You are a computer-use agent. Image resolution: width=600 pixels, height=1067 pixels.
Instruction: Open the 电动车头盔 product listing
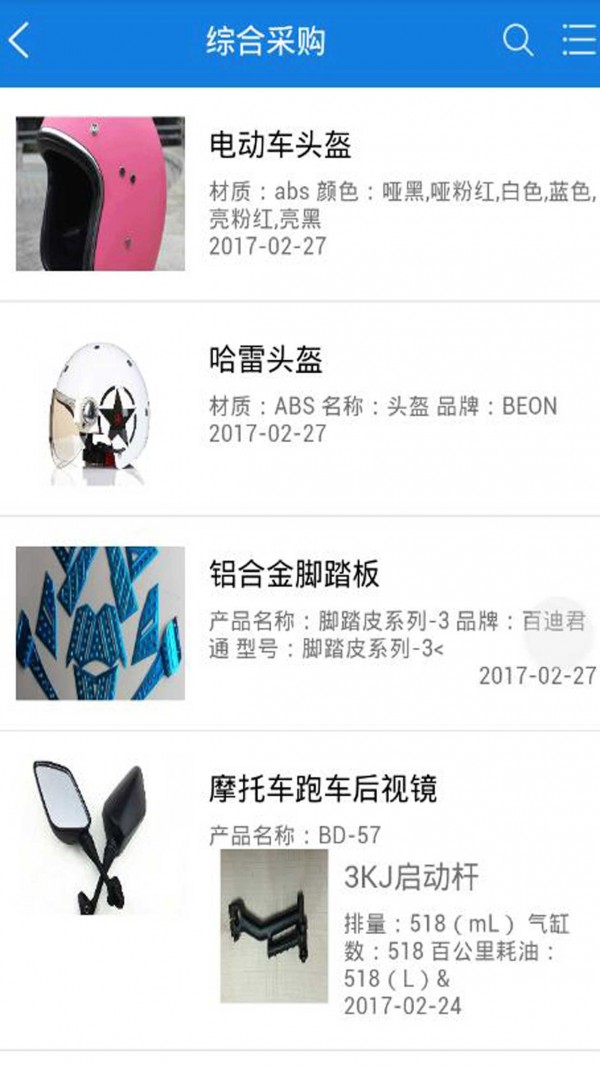coord(280,146)
